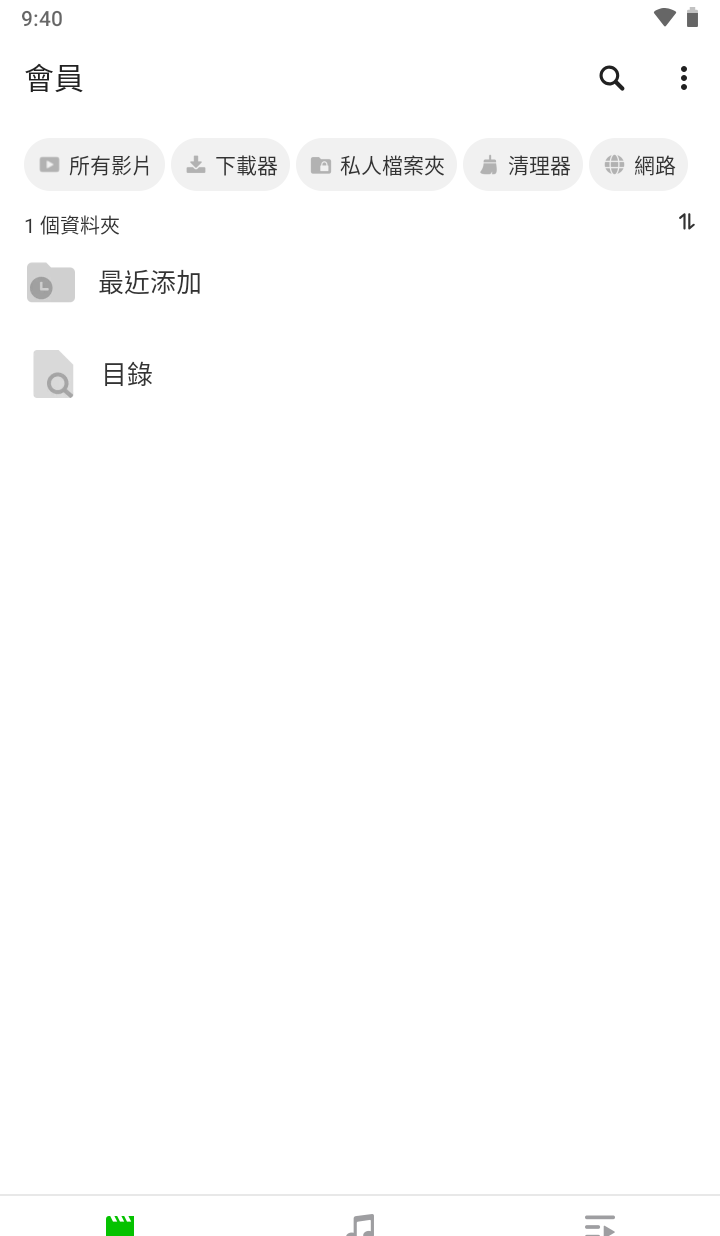The width and height of the screenshot is (720, 1236).
Task: Launch the 清理器 cleaner tool
Action: coord(523,164)
